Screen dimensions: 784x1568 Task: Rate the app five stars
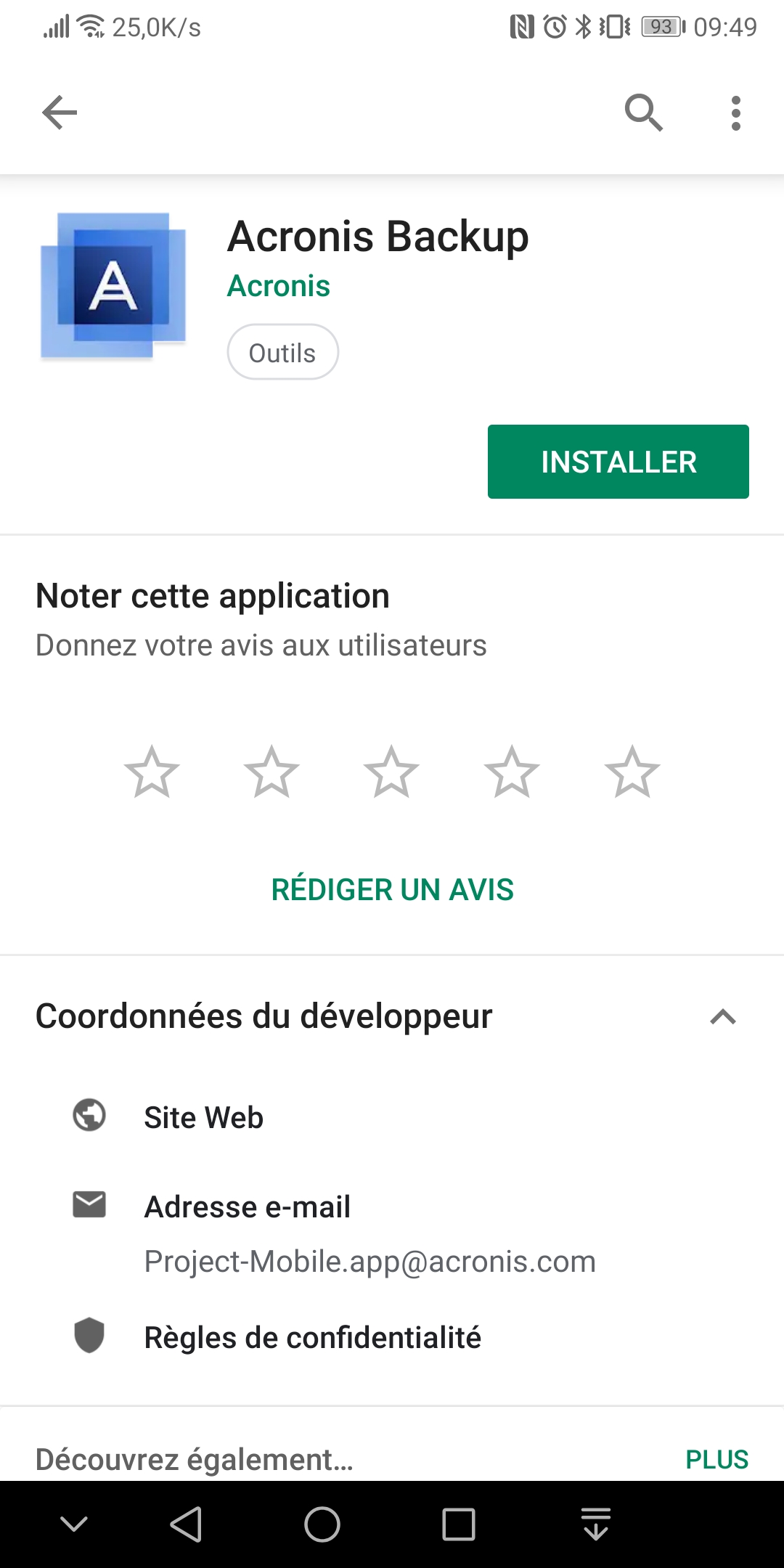[632, 772]
